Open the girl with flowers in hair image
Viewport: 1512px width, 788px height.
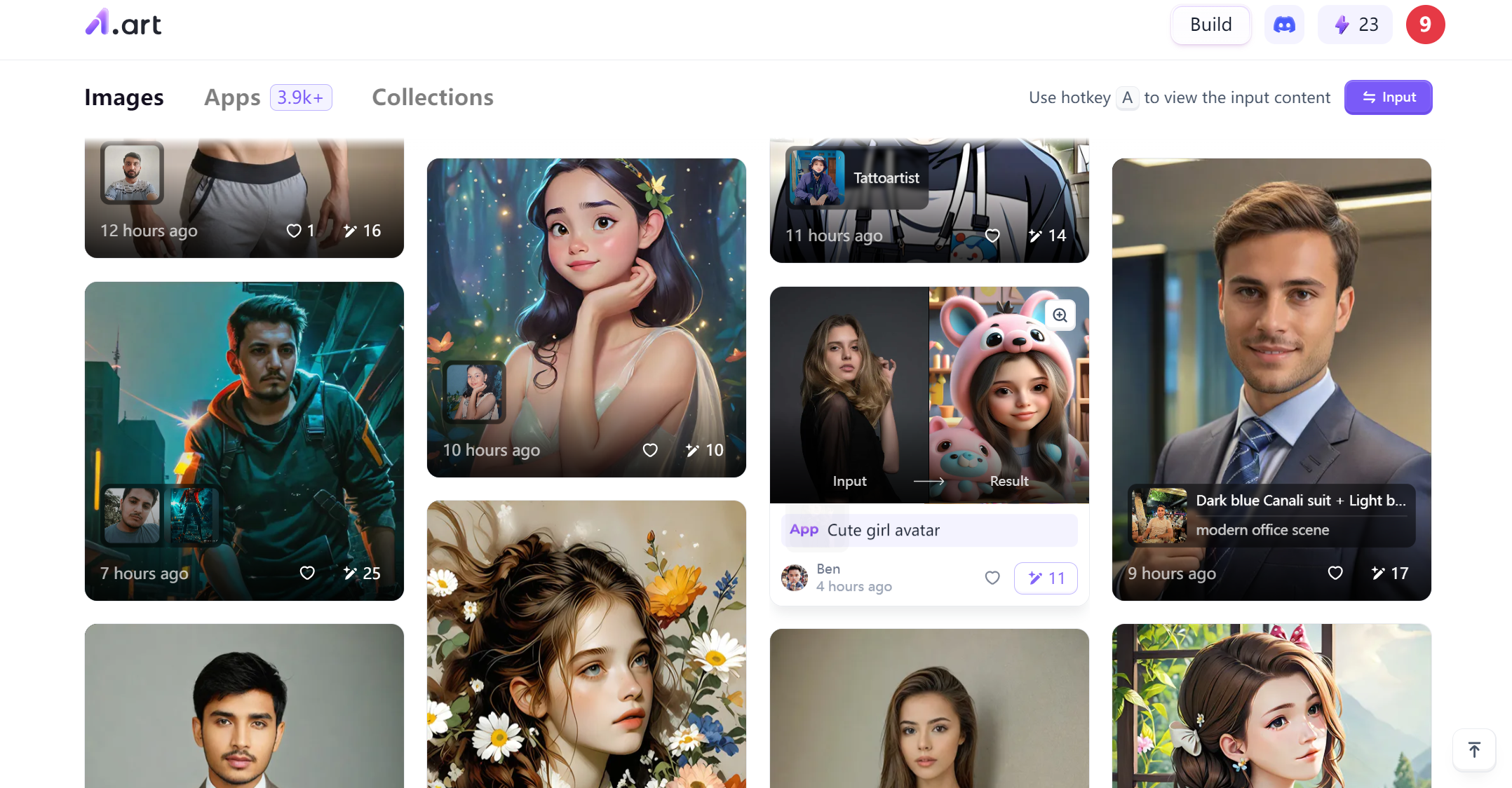click(586, 645)
